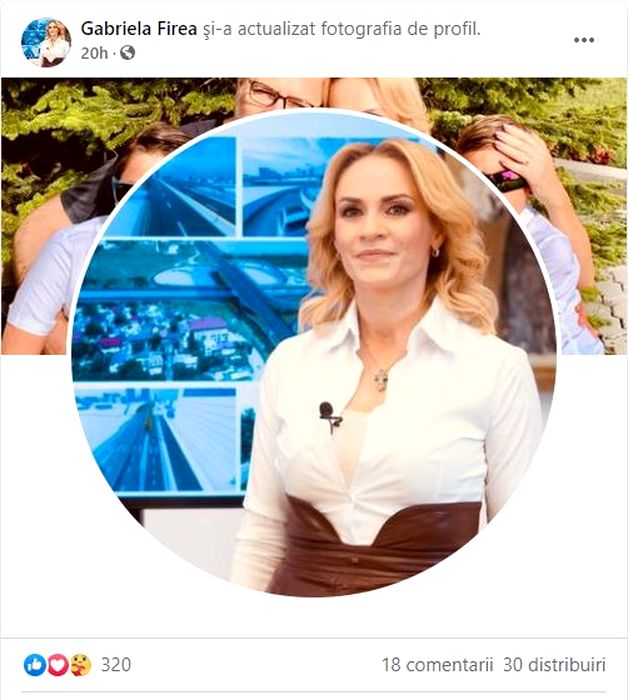
Task: Tap the small profile avatar in the post header
Action: [x=46, y=41]
